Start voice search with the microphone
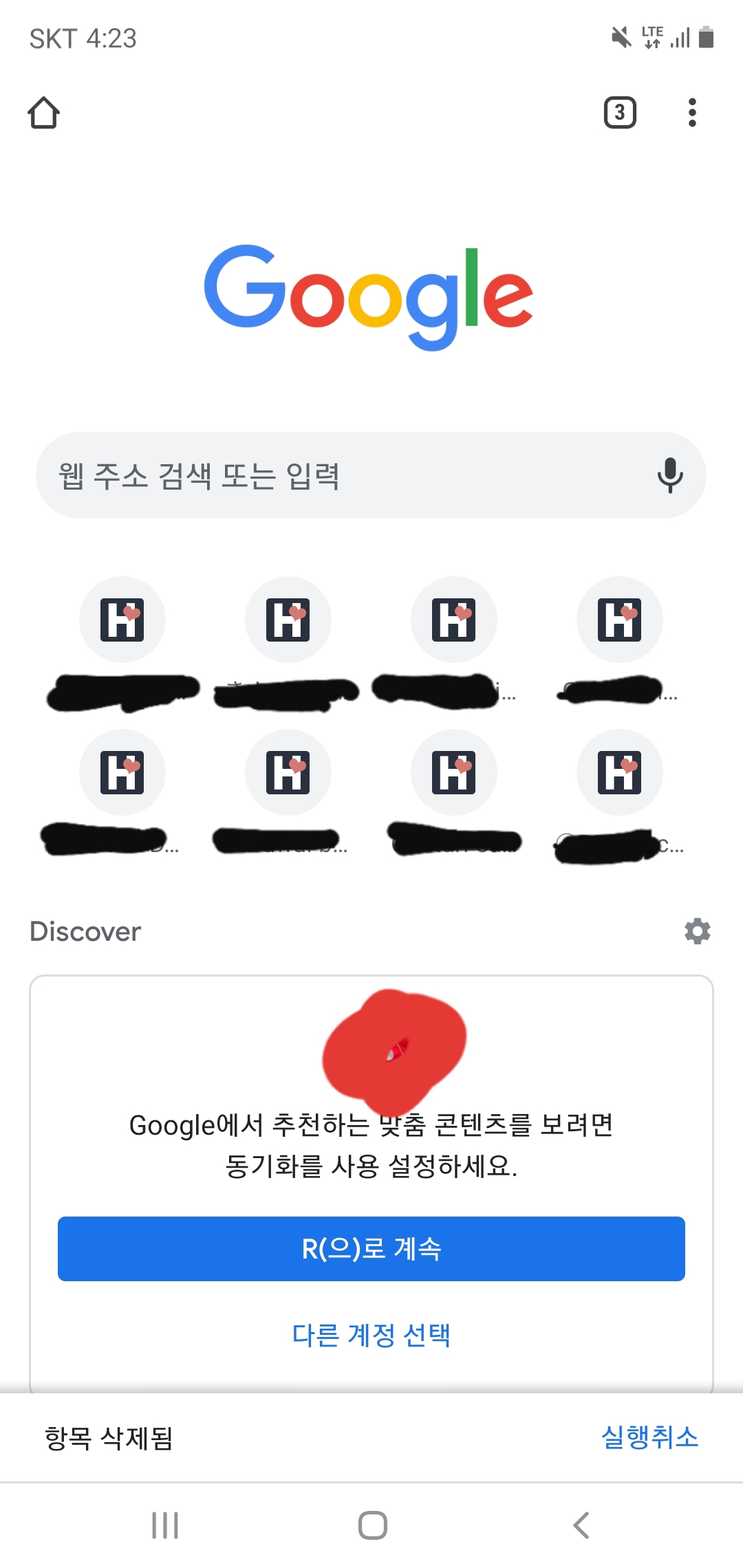 670,475
